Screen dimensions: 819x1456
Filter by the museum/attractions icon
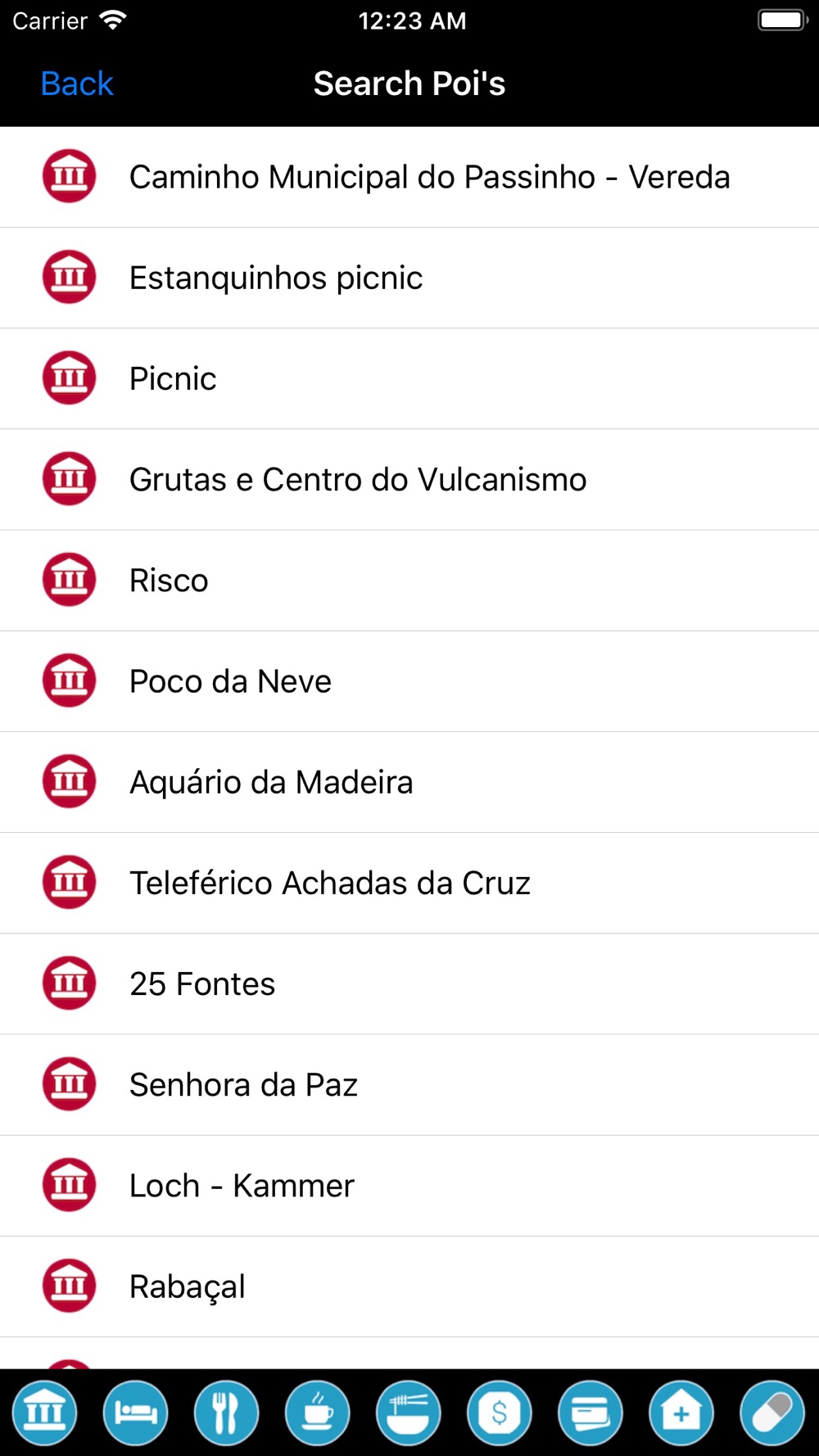tap(45, 1412)
